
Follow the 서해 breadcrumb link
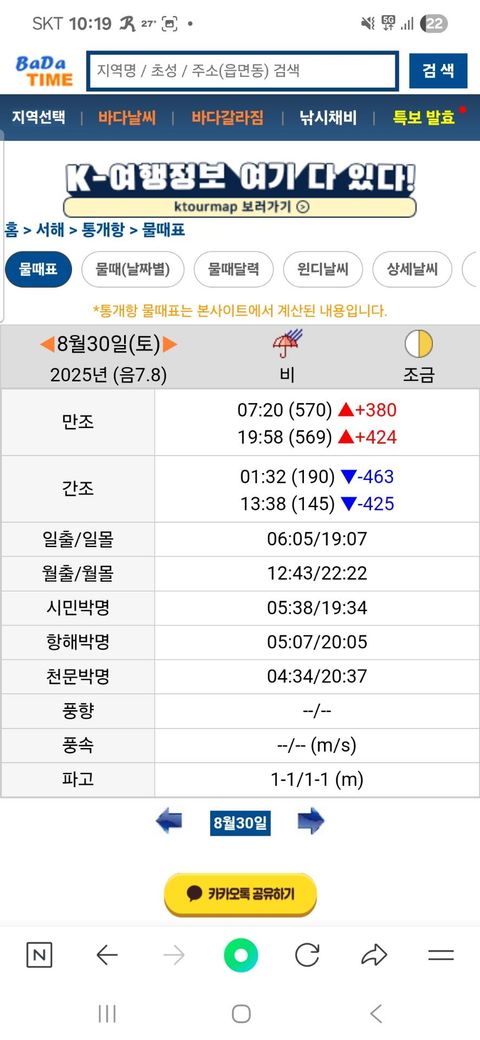50,230
